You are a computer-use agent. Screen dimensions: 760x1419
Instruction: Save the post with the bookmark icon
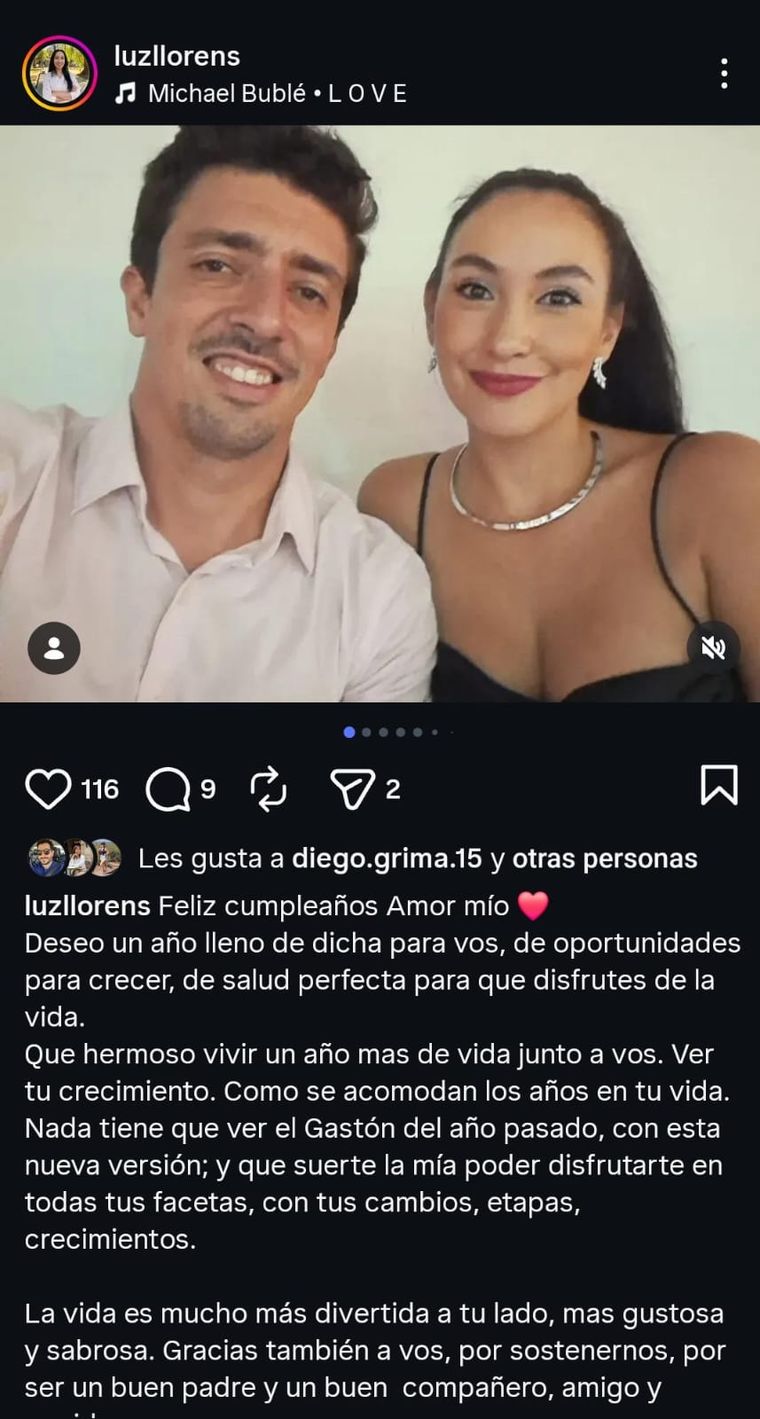coord(718,785)
